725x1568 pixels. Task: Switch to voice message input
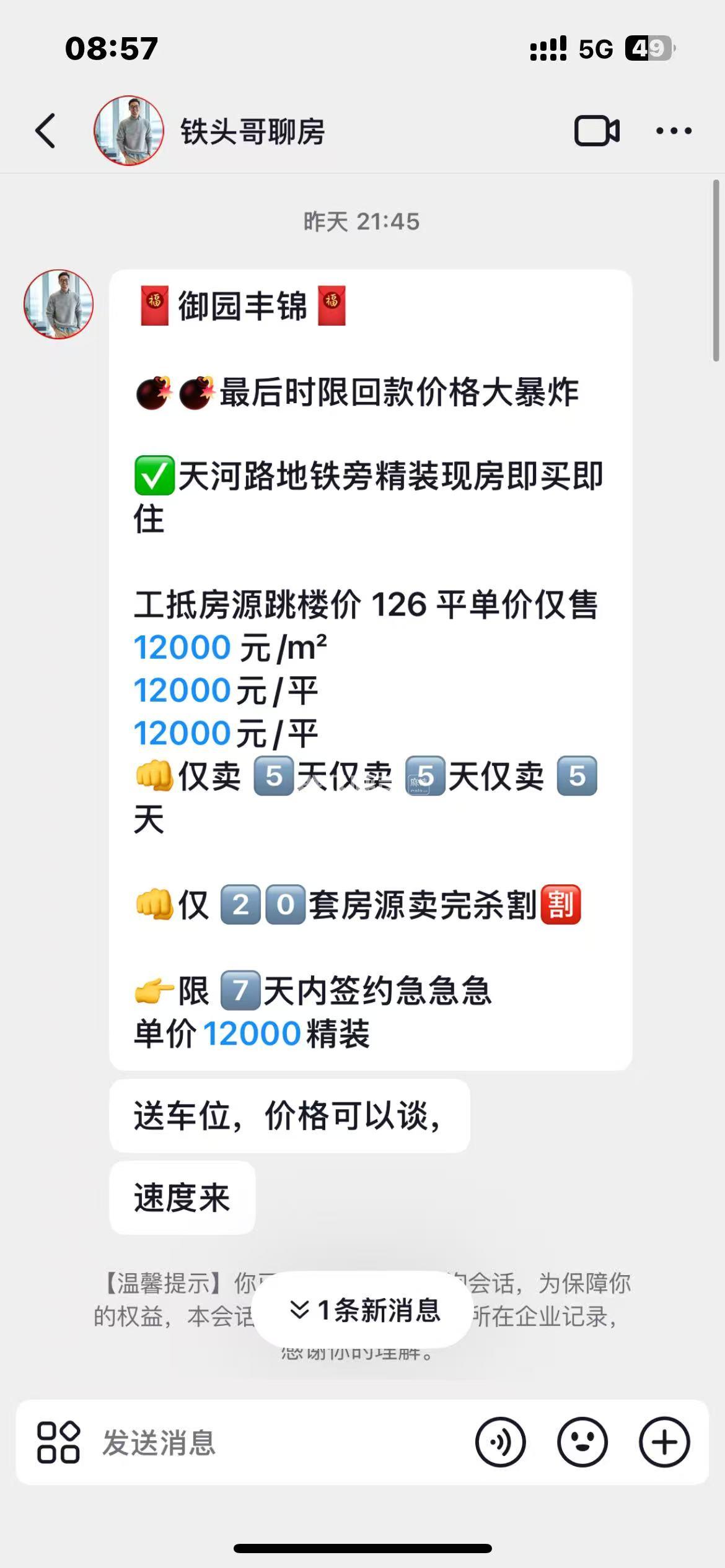500,1442
